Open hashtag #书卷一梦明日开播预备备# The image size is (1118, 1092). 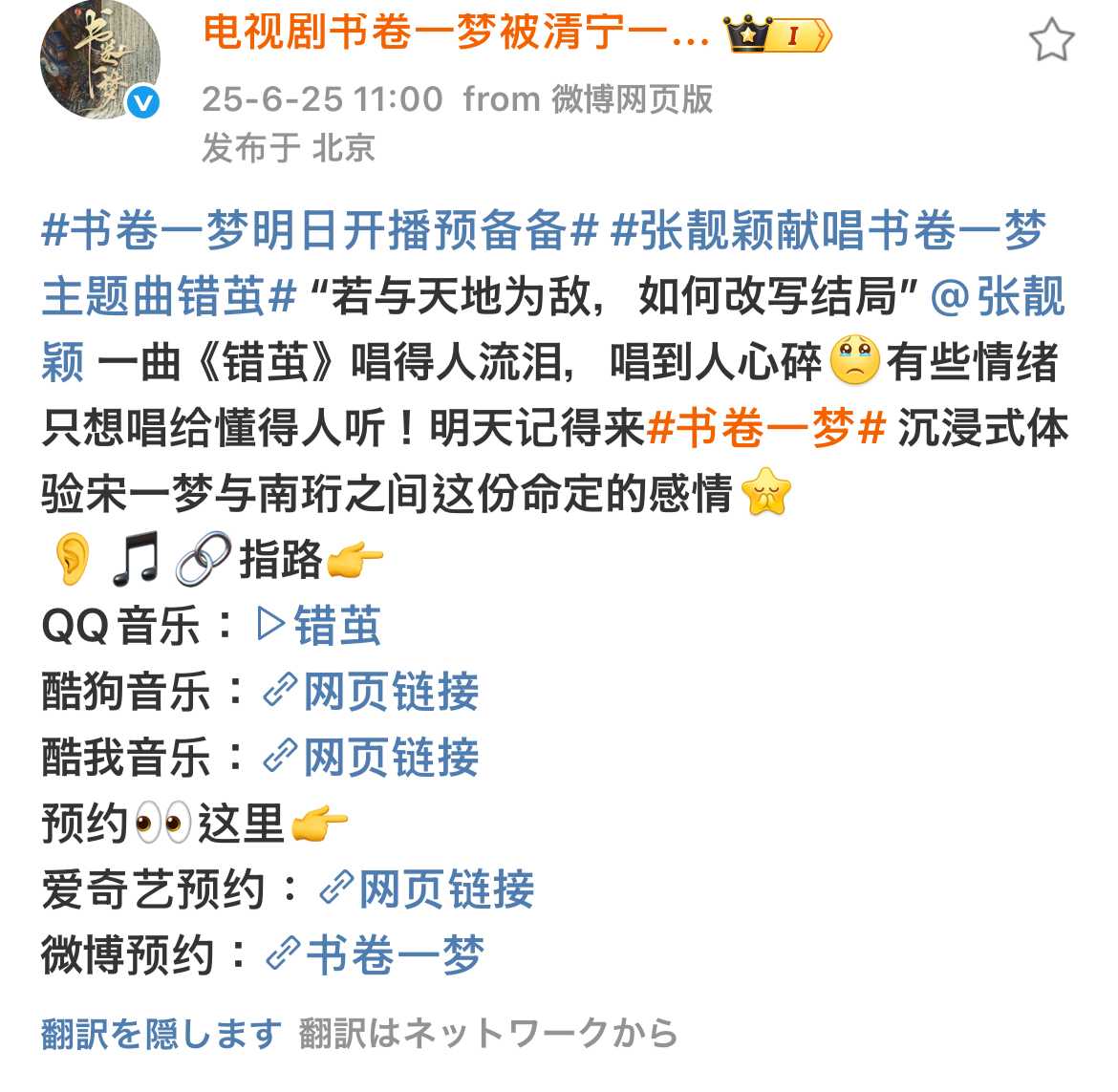tap(321, 231)
